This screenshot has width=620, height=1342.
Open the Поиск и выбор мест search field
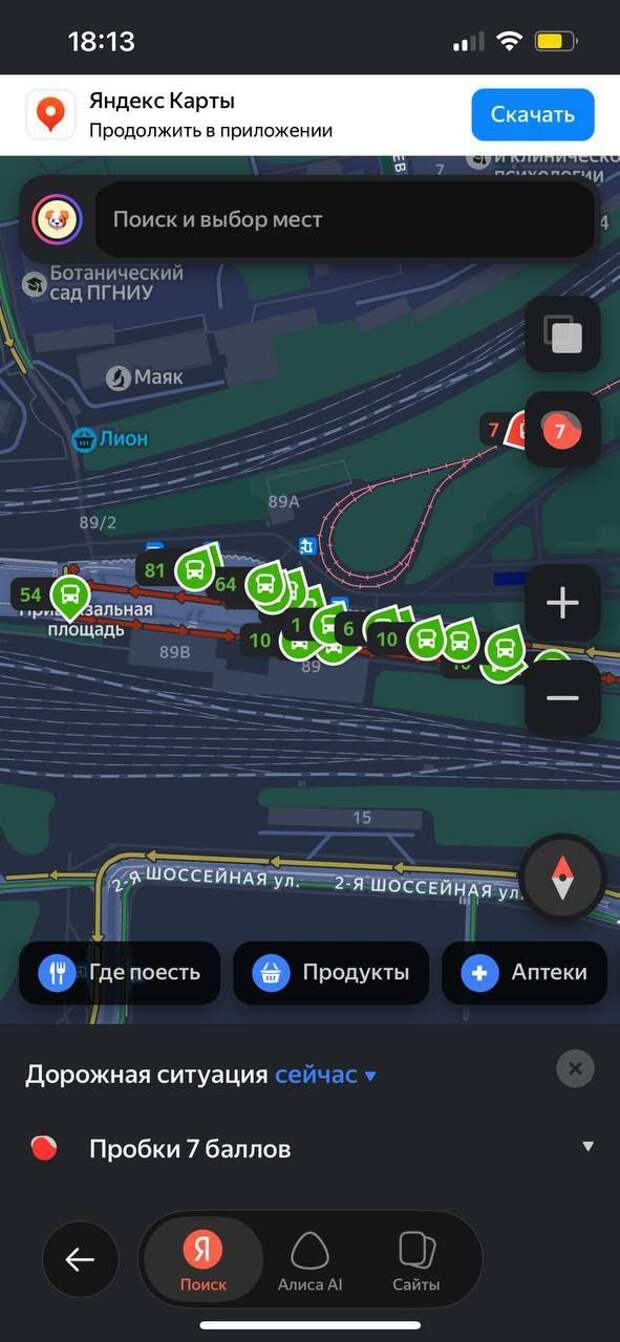click(340, 220)
